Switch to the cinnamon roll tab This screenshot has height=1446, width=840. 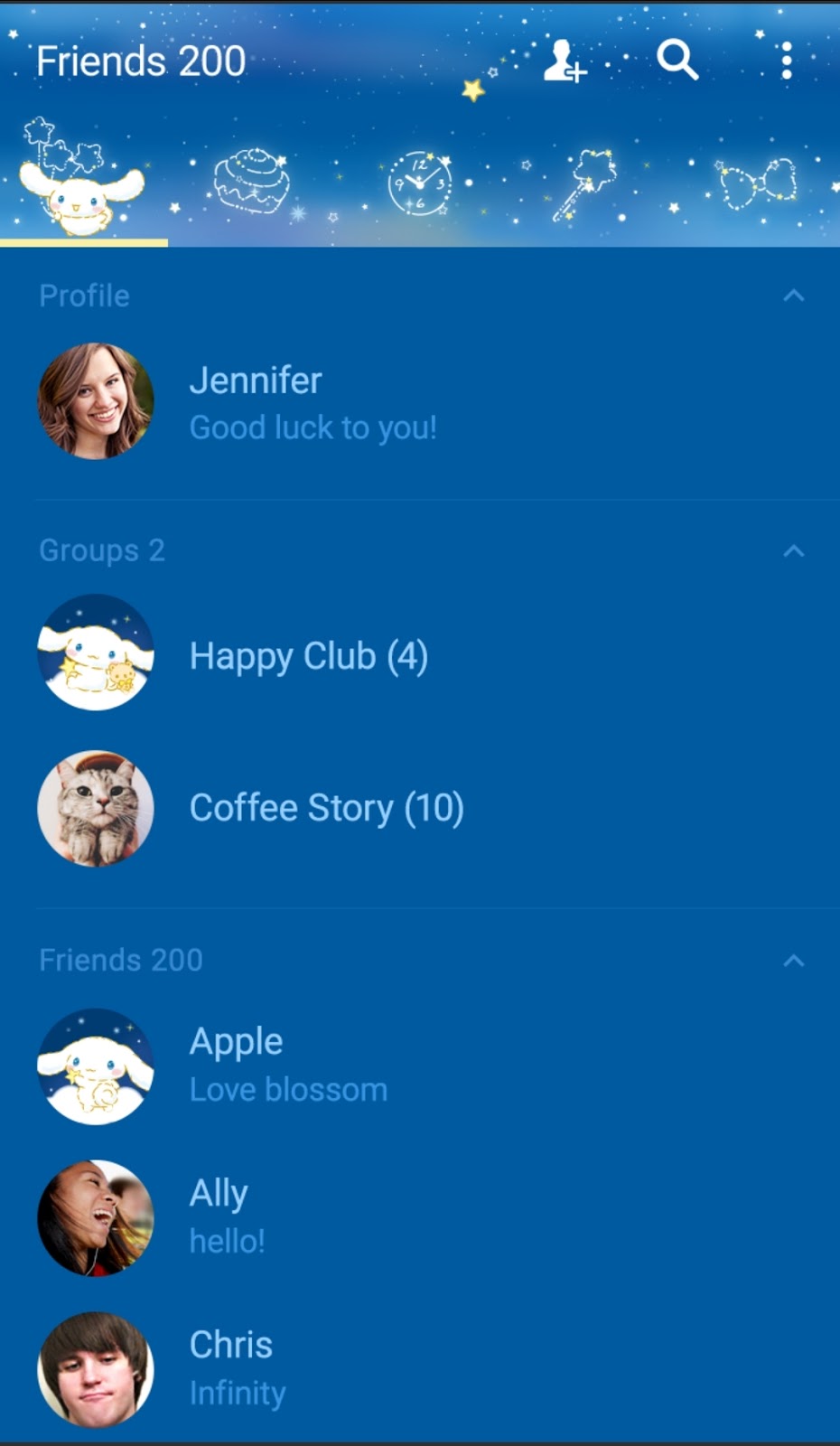[252, 181]
